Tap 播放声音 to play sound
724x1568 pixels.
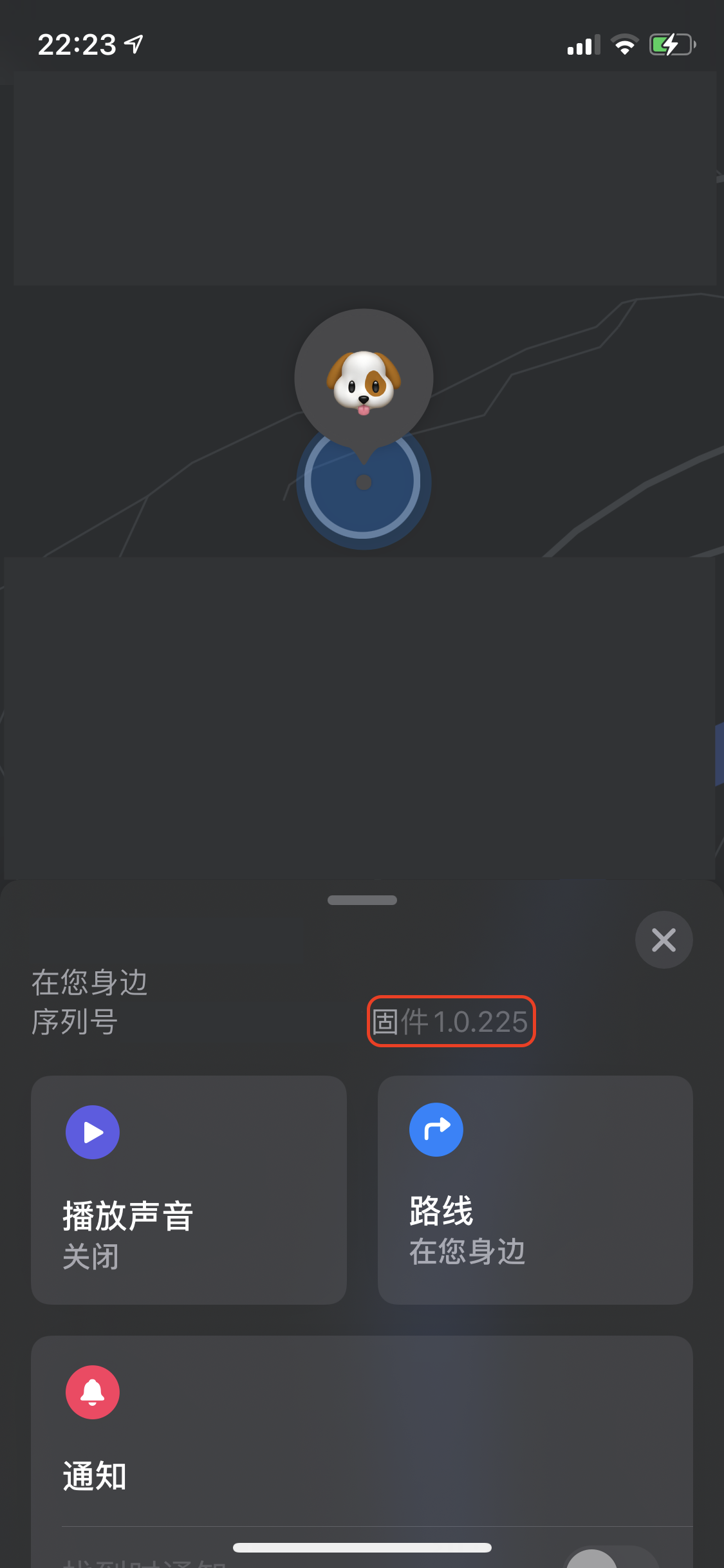[x=189, y=1190]
